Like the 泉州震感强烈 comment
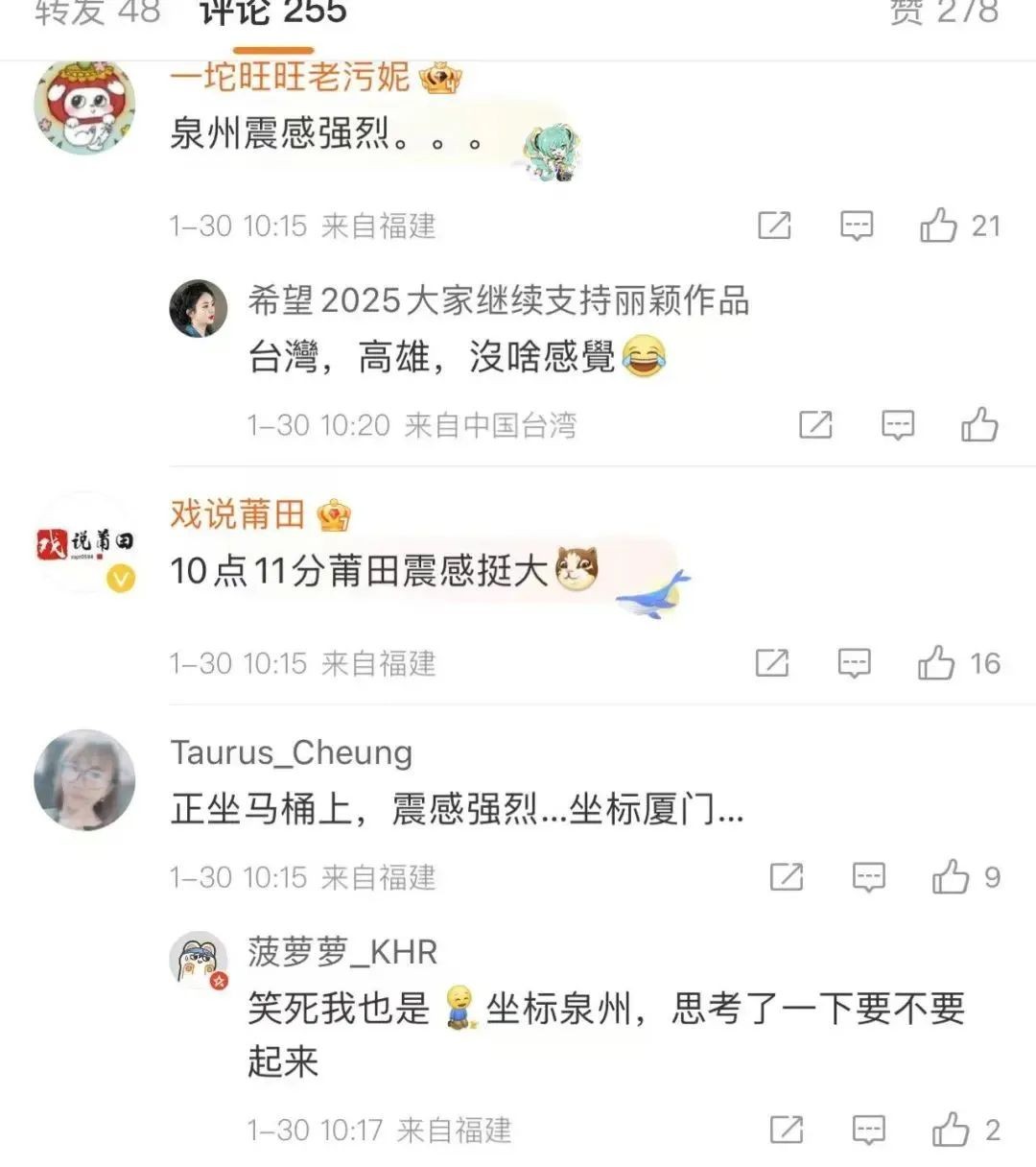This screenshot has height=1167, width=1036. [x=939, y=226]
